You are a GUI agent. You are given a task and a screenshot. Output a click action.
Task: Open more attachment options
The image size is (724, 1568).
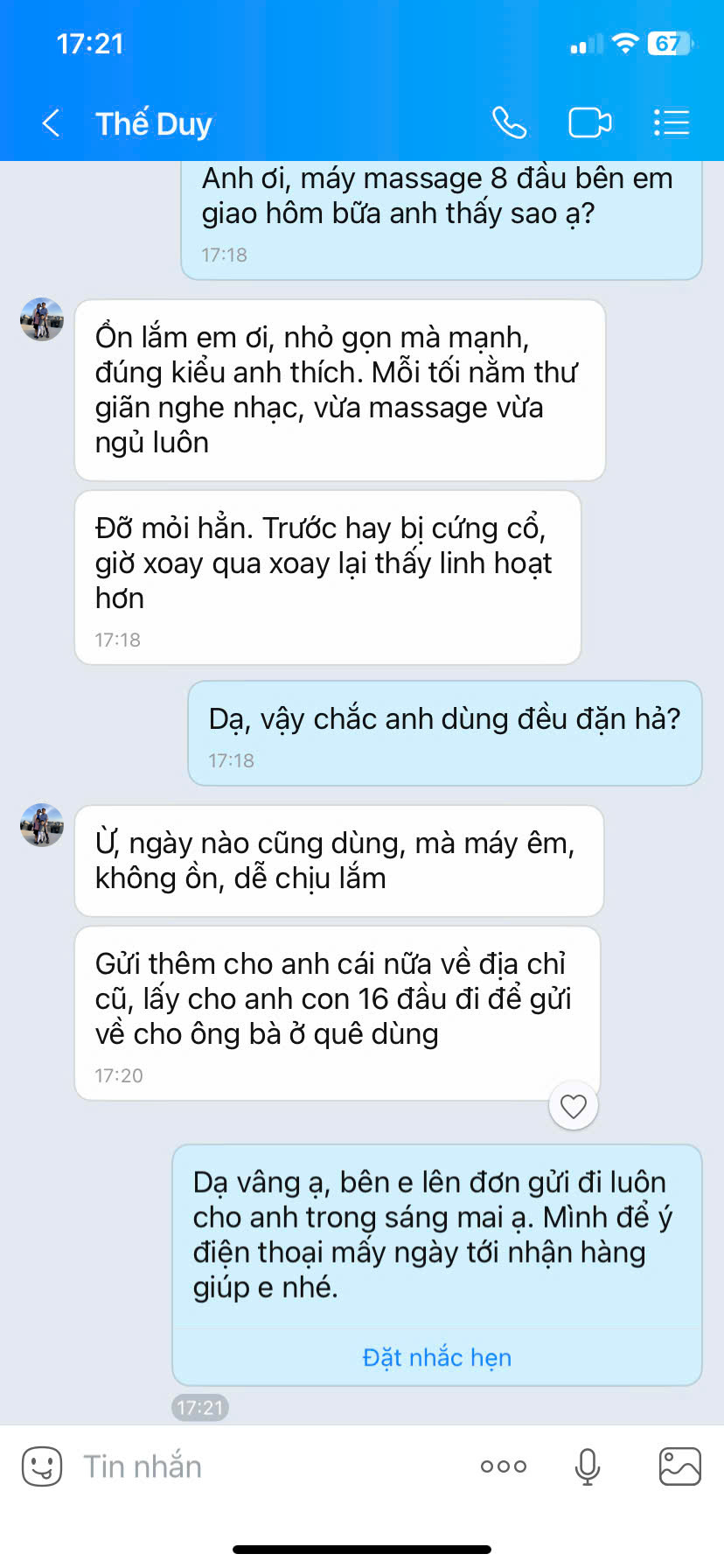(504, 1466)
